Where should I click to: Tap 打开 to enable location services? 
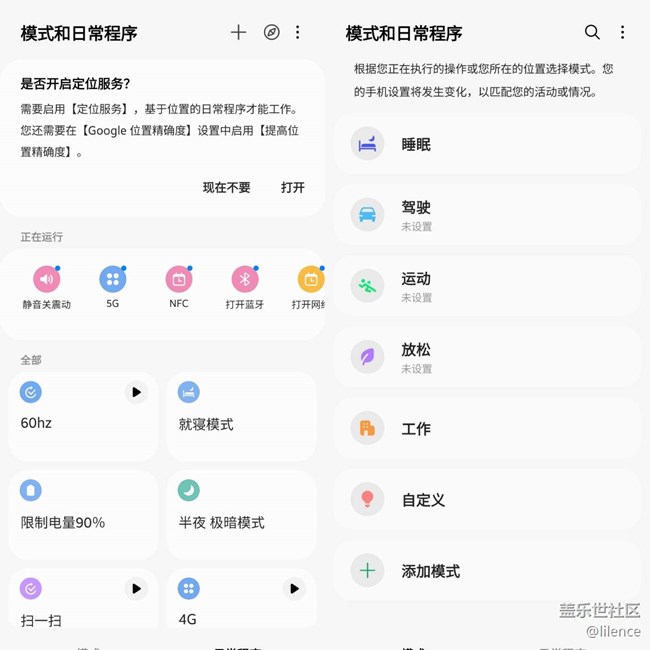[x=292, y=187]
